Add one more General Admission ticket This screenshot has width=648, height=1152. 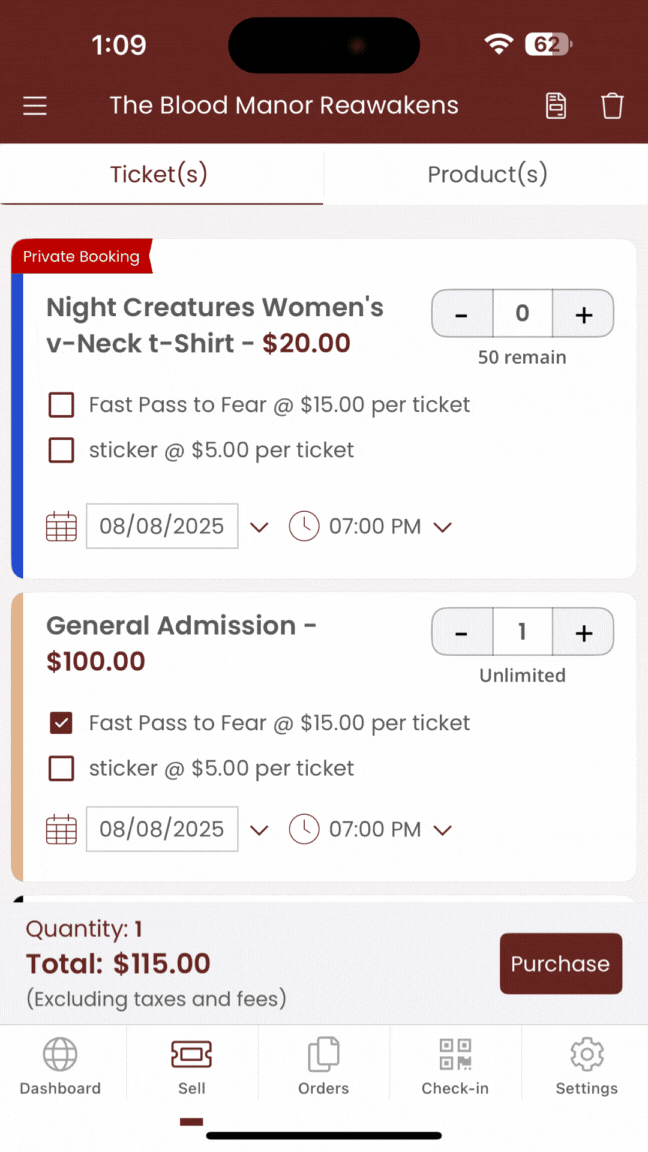coord(583,633)
